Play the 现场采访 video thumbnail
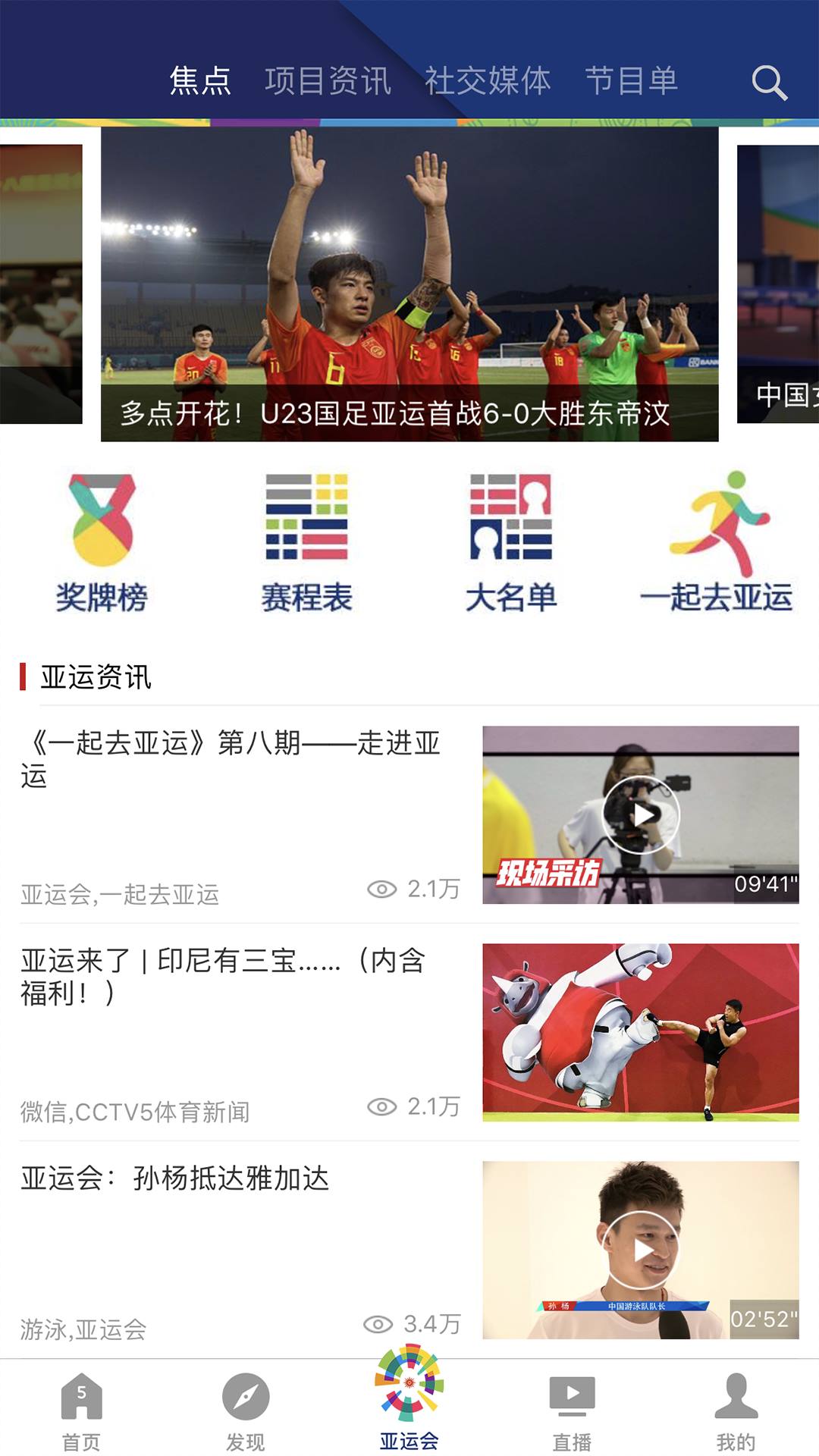The image size is (819, 1456). pos(641,814)
